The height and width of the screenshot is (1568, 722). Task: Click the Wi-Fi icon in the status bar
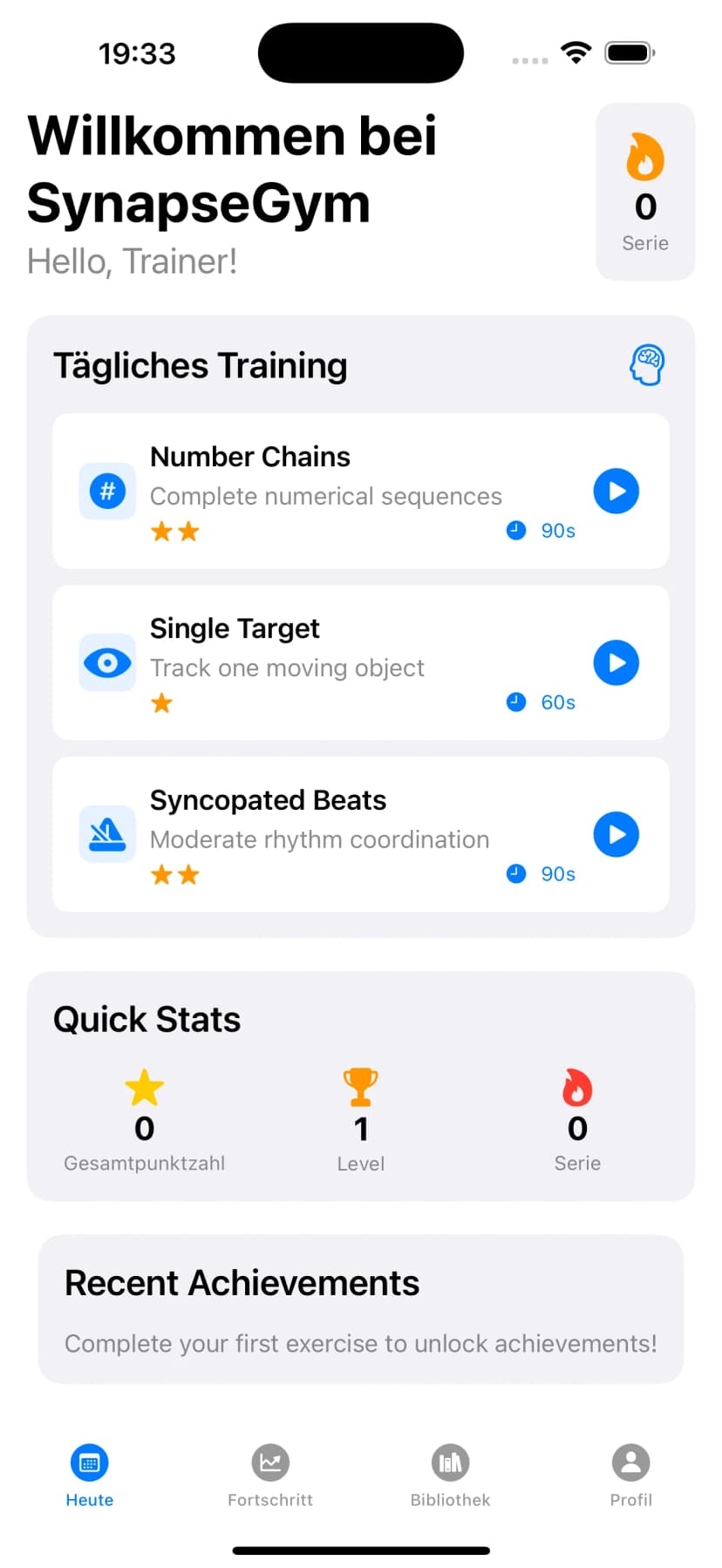pos(575,51)
